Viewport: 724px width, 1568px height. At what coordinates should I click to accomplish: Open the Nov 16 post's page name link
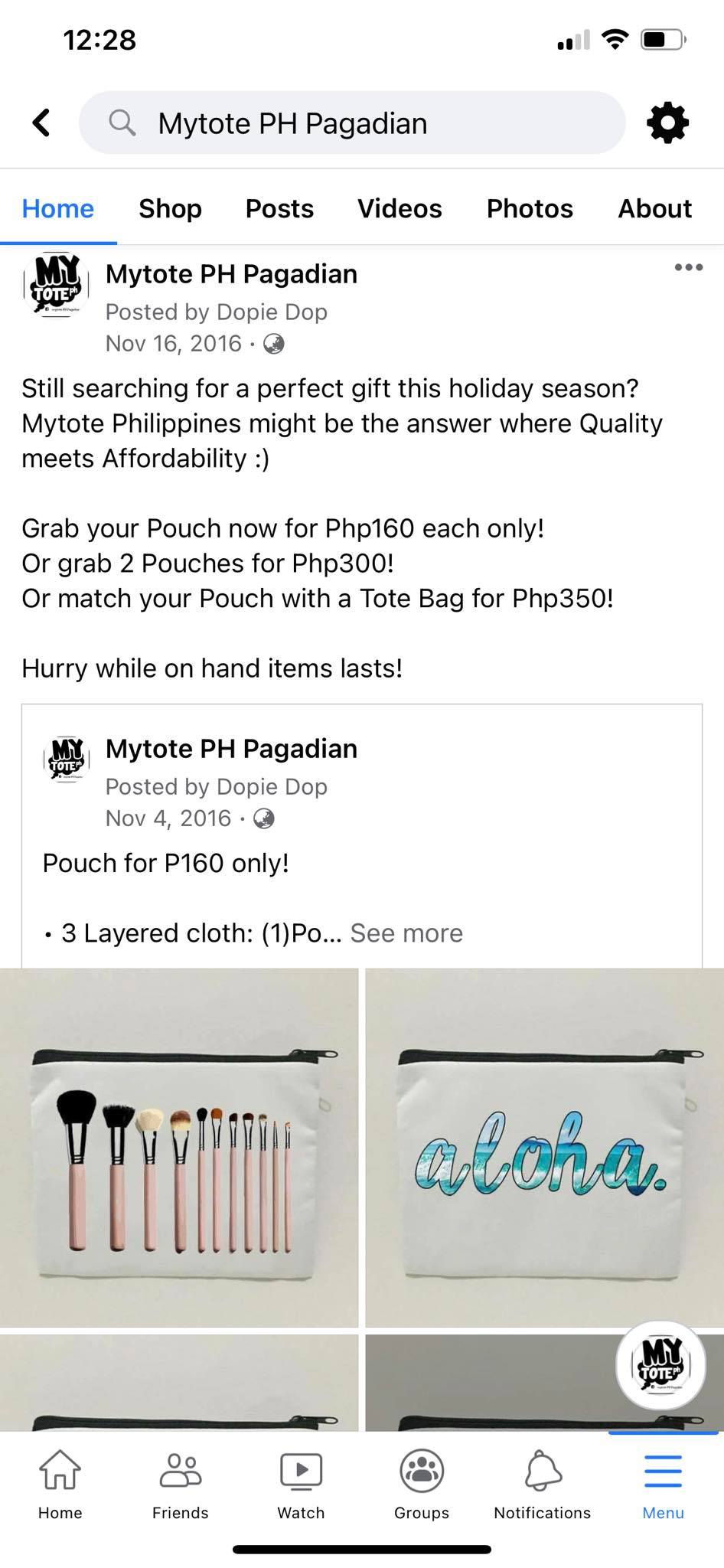click(x=231, y=274)
